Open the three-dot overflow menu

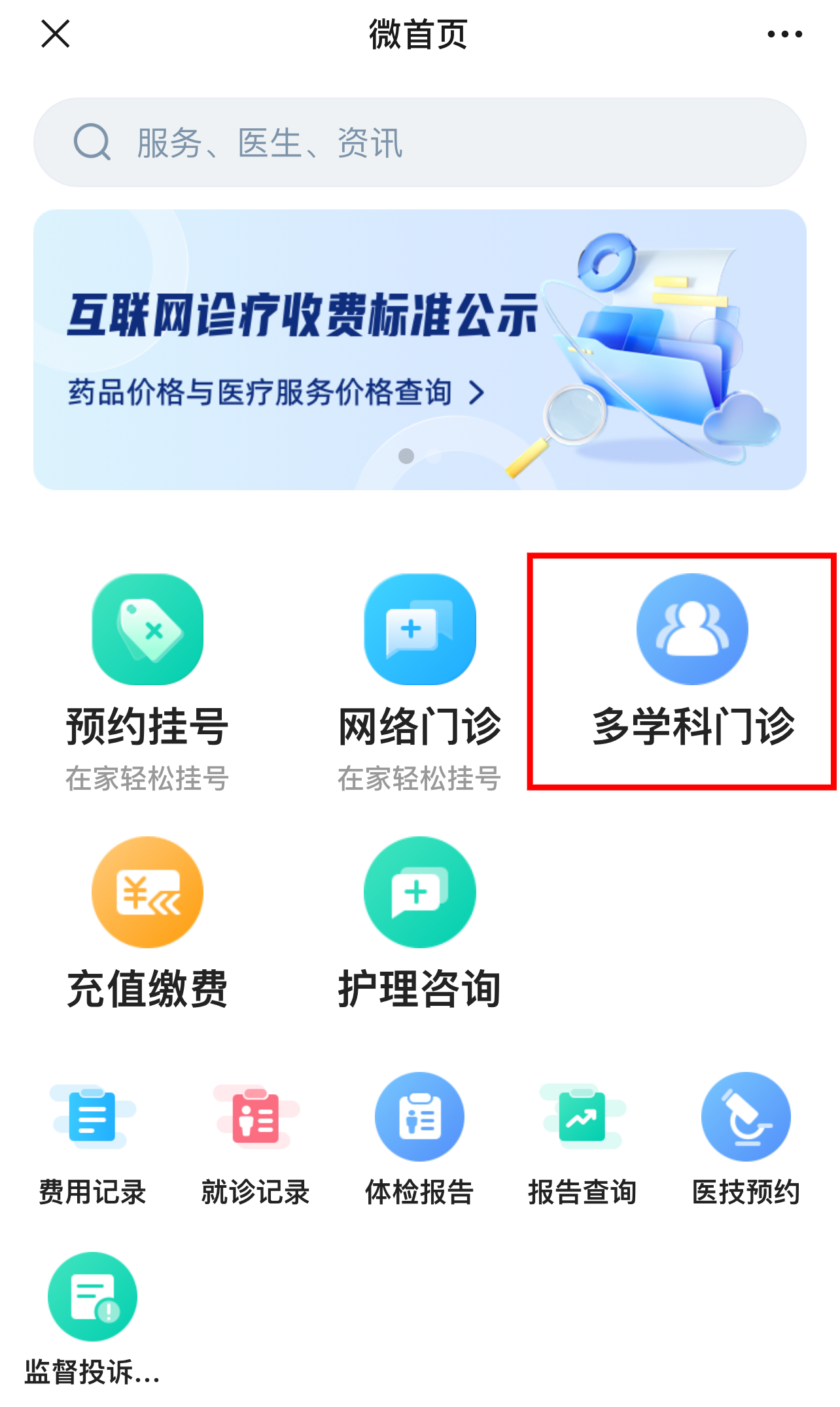[784, 34]
